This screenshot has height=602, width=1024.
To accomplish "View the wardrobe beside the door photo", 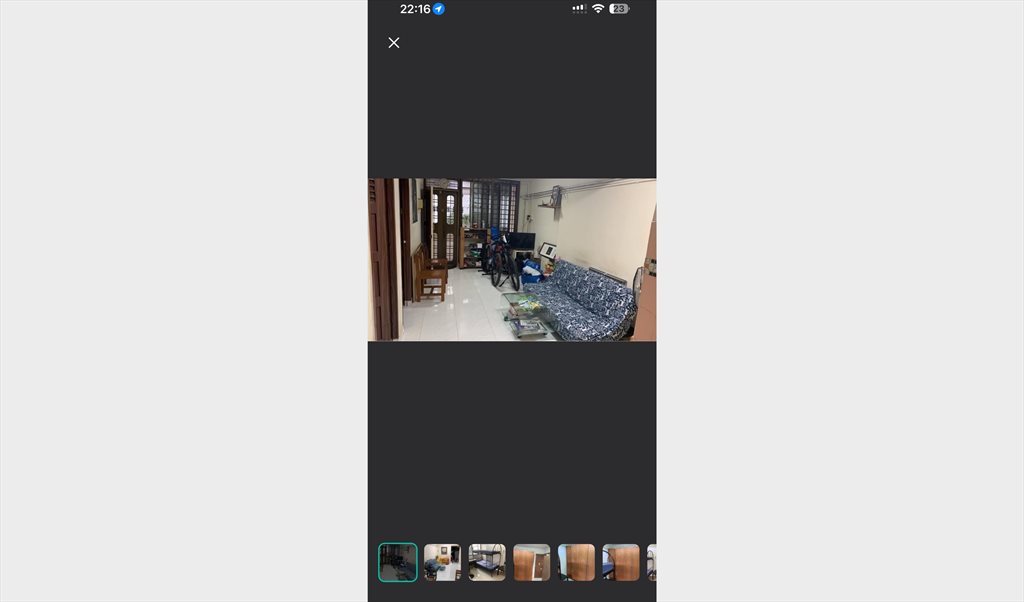I will pos(532,562).
